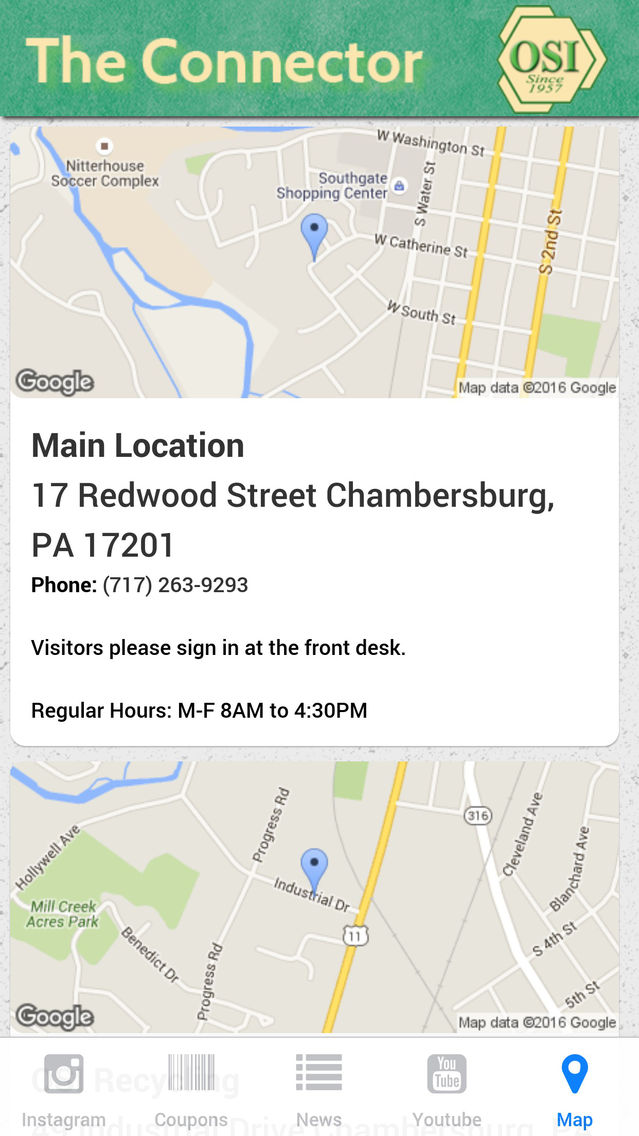This screenshot has height=1136, width=639.
Task: Call phone number (717) 263-9293
Action: point(175,585)
